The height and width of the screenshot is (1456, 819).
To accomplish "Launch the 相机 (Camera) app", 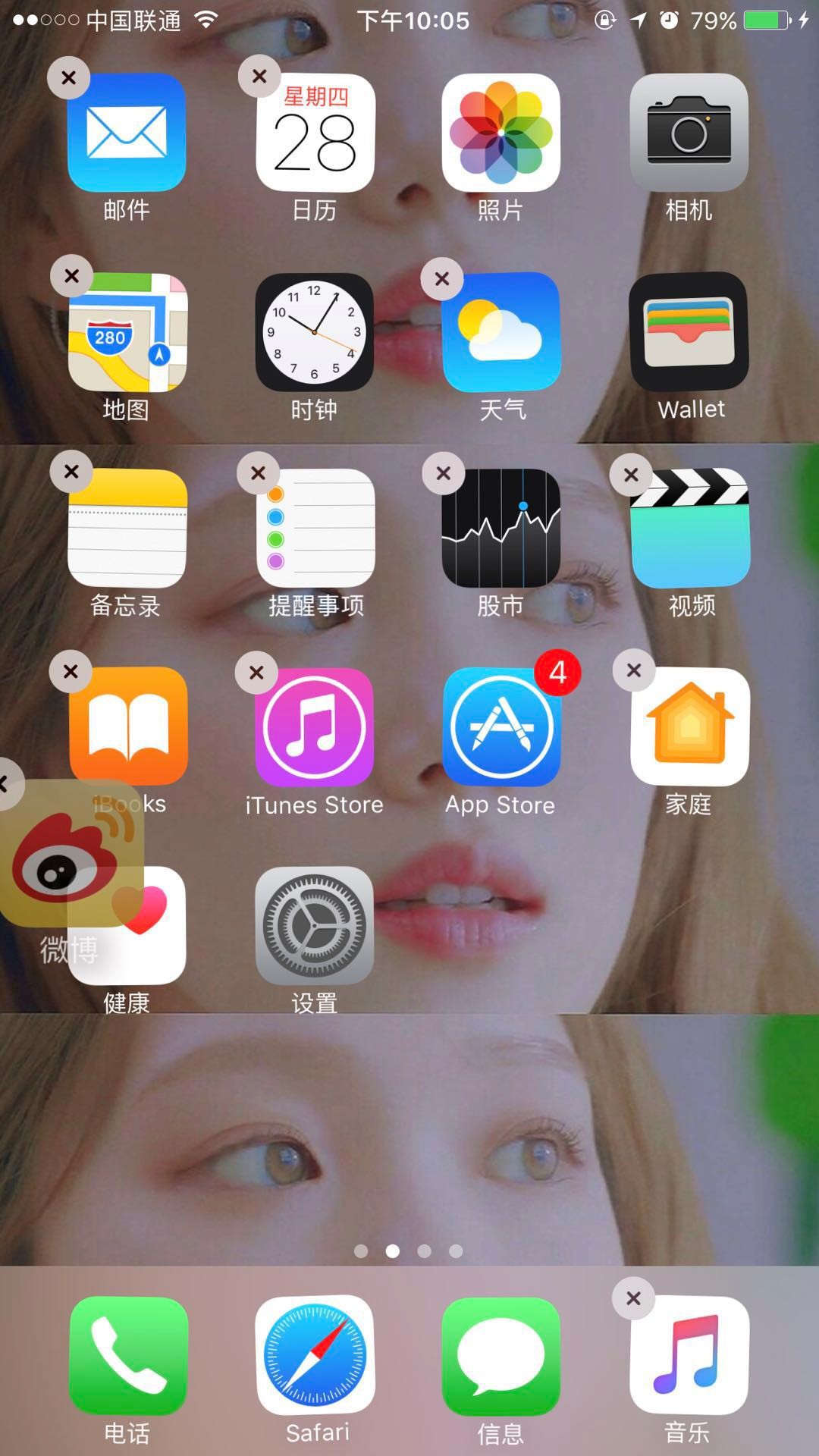I will (x=689, y=133).
